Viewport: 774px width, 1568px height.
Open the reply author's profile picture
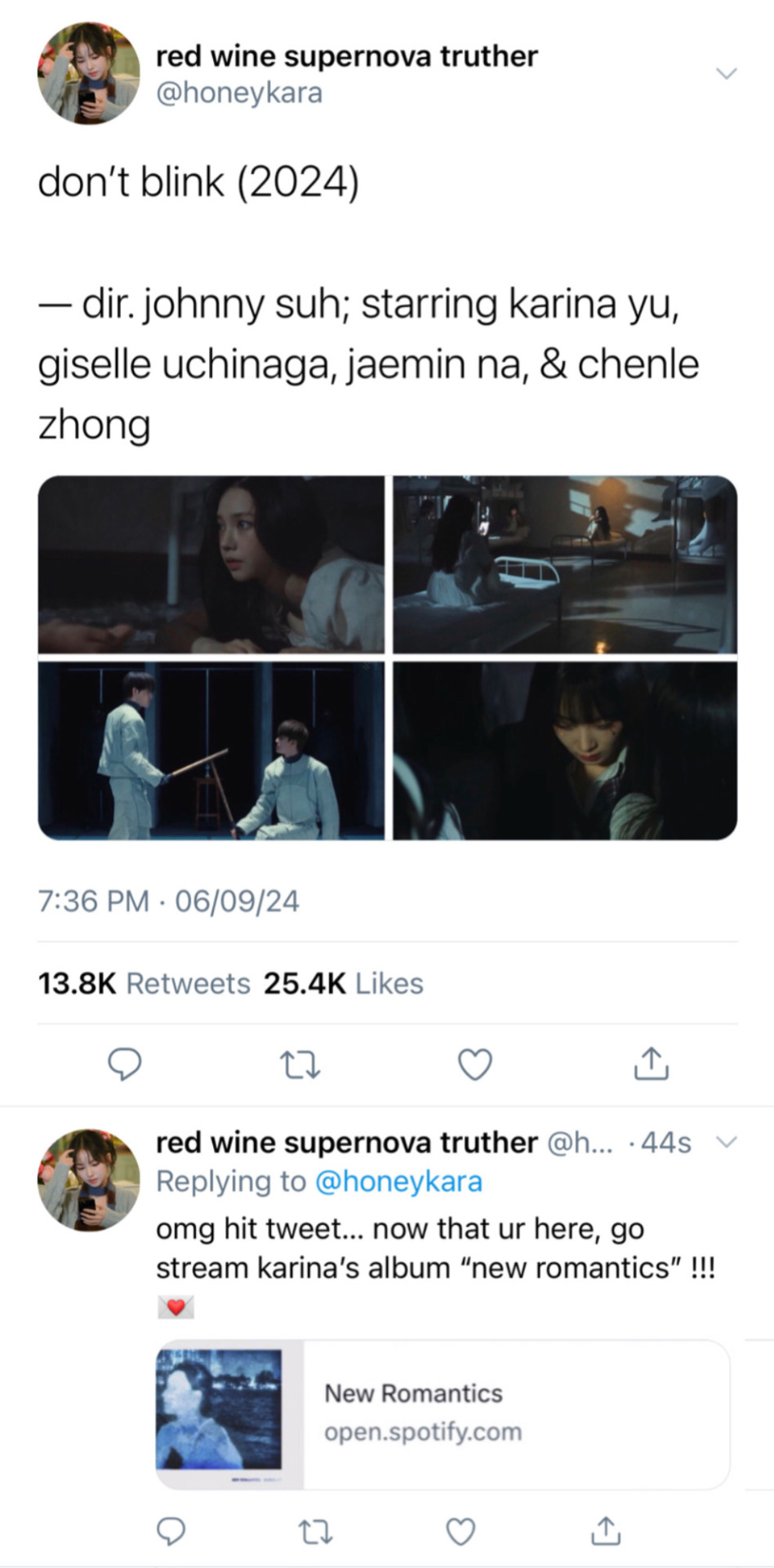(88, 1180)
